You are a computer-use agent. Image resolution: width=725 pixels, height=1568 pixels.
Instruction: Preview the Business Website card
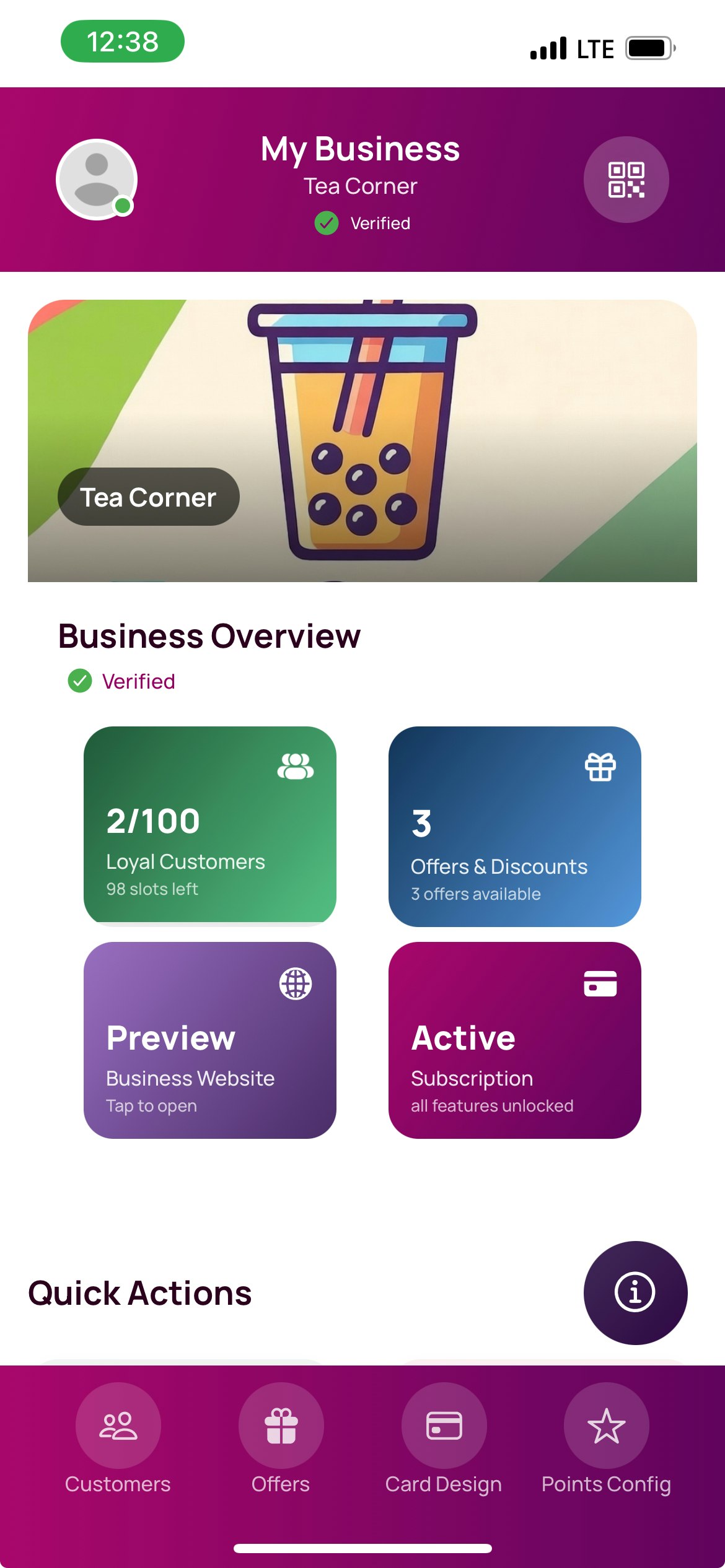[210, 1040]
